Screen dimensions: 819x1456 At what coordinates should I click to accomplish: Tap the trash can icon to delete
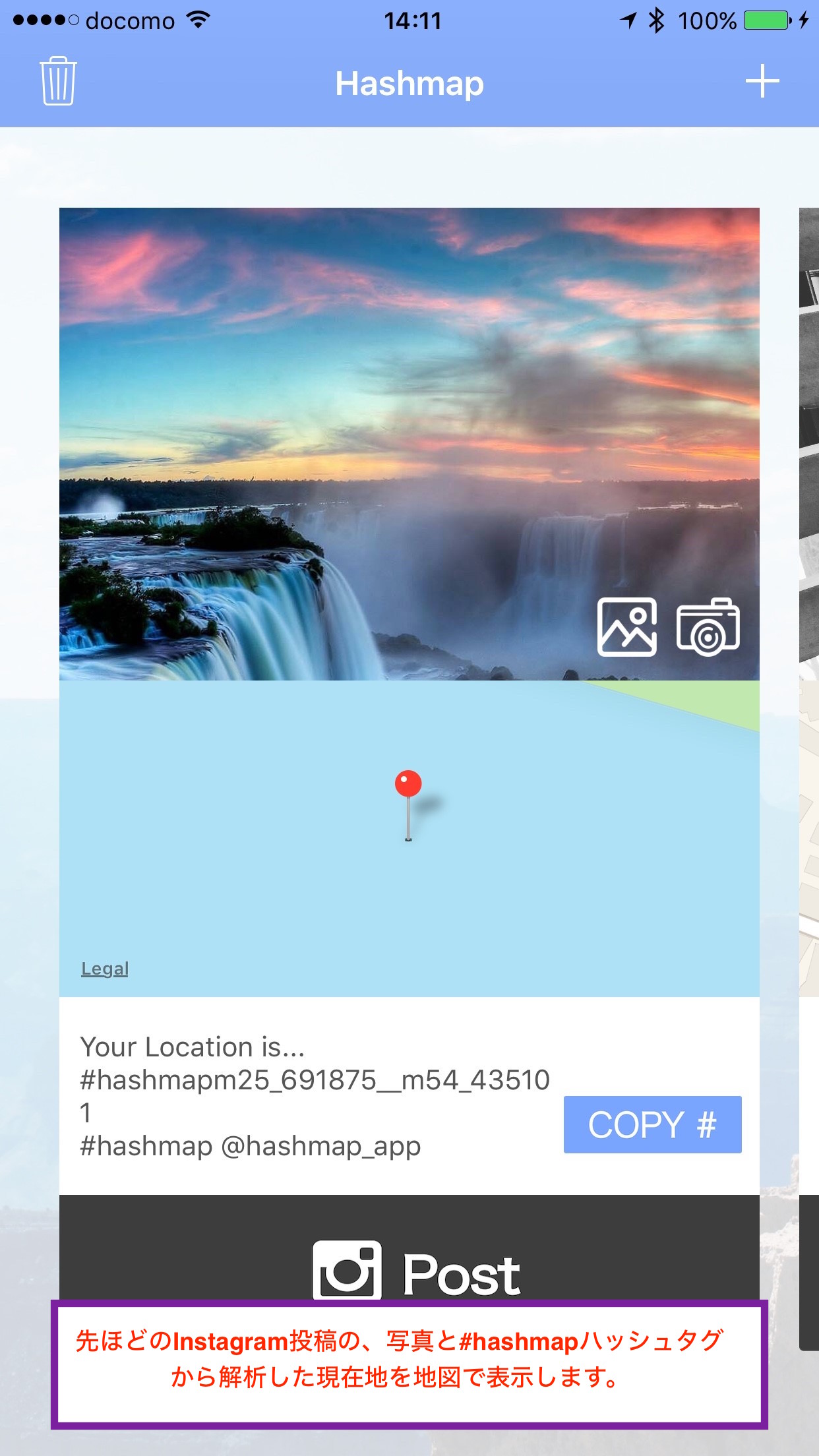(58, 81)
